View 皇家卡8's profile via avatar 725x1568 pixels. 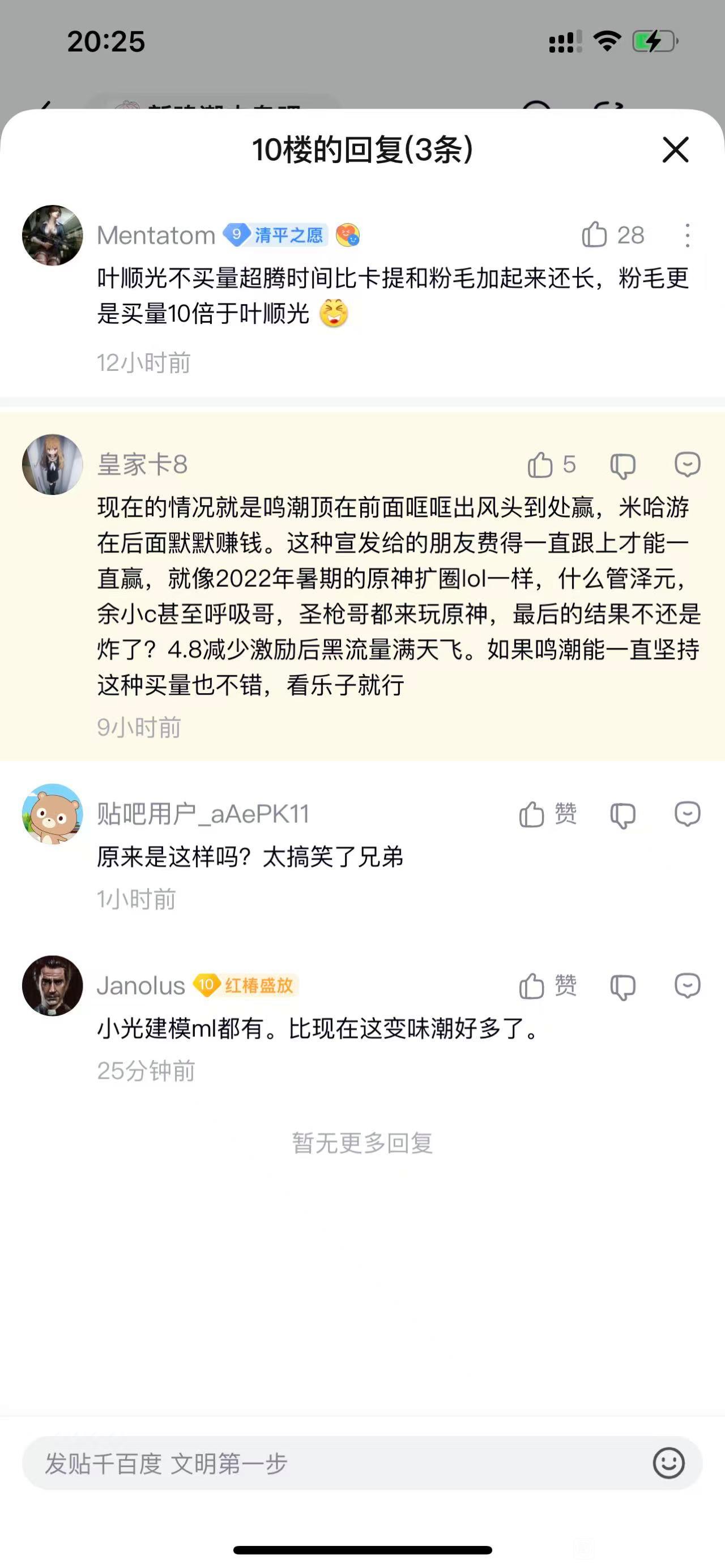pyautogui.click(x=52, y=464)
